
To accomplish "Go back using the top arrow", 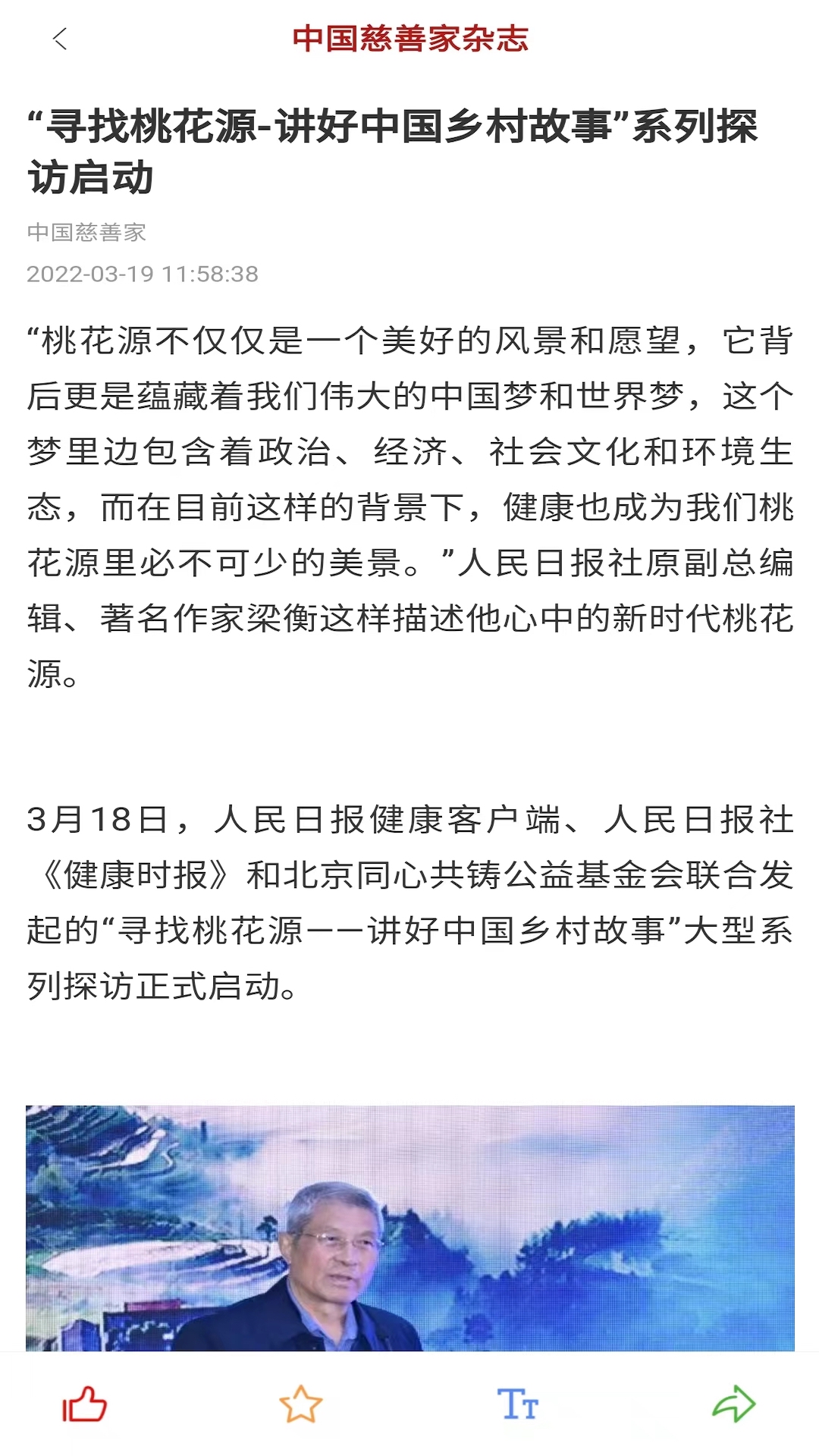I will pos(61,39).
